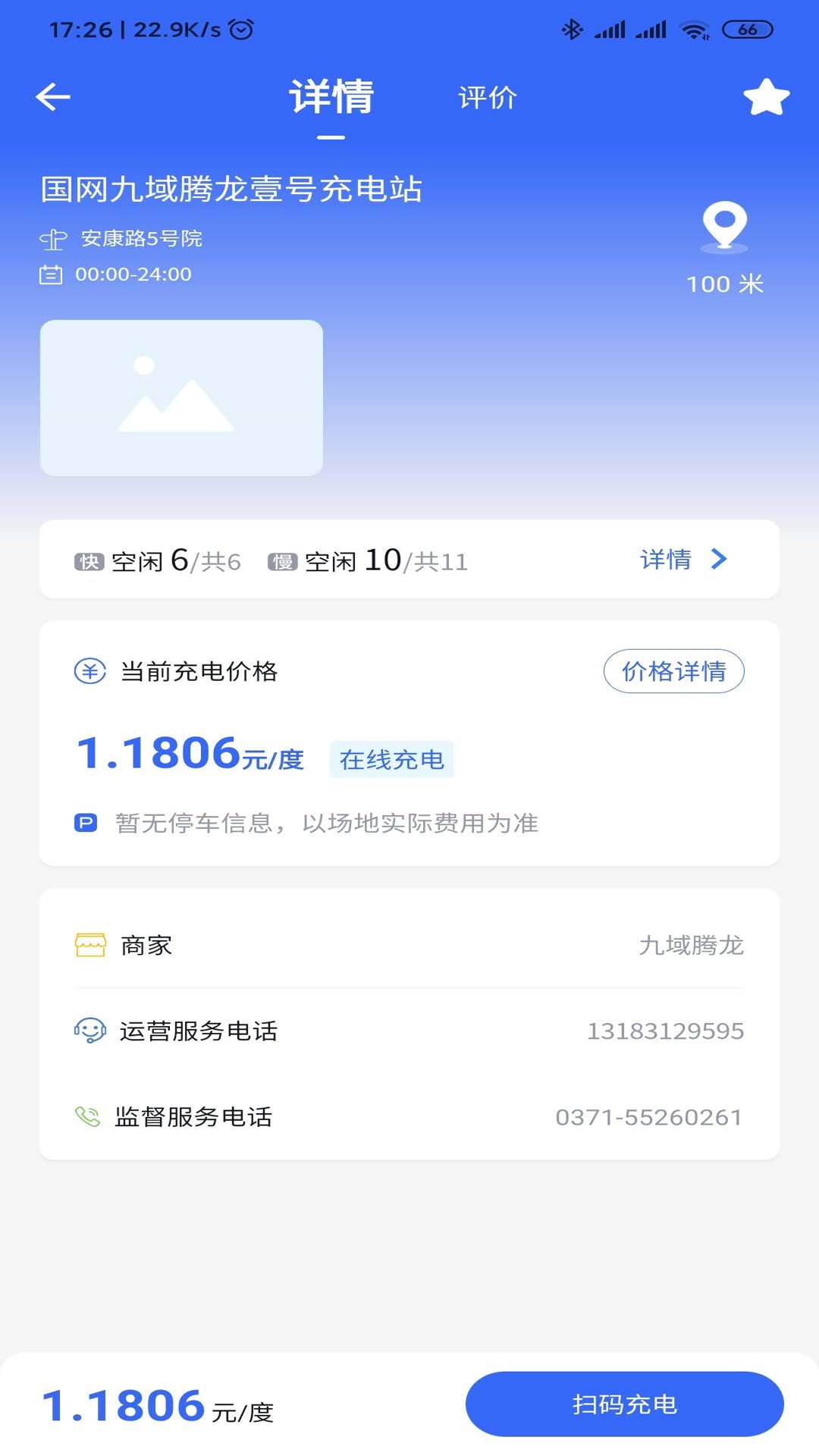Screen dimensions: 819x1456
Task: Switch to the 评价 tab
Action: point(488,98)
